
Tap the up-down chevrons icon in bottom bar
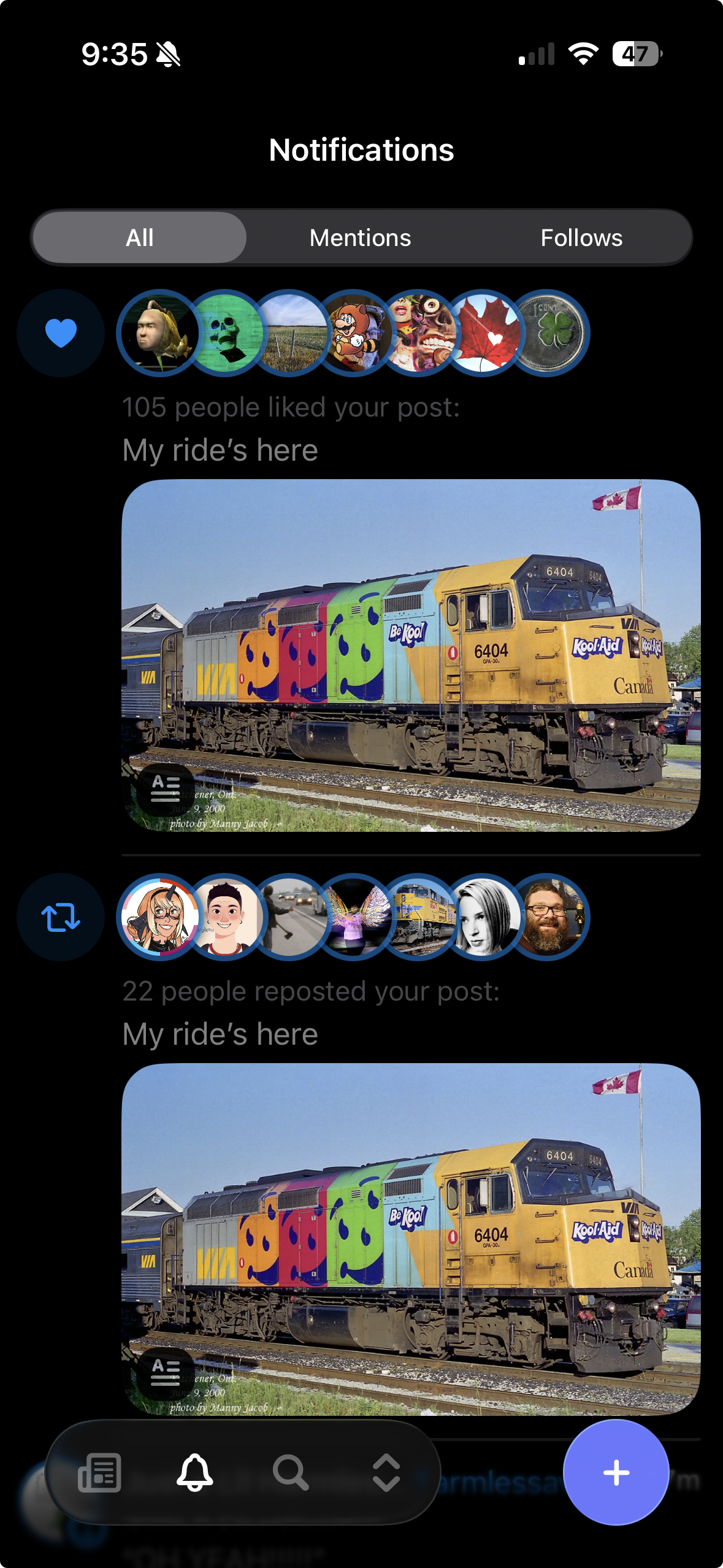[386, 1472]
